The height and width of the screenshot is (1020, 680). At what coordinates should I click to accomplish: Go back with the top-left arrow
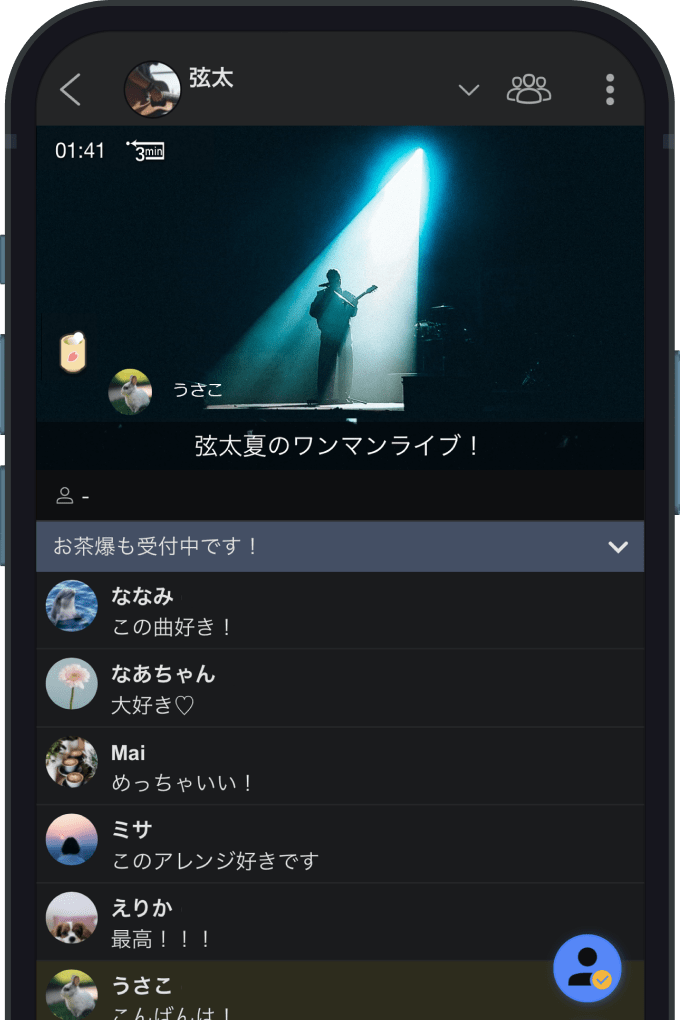click(x=70, y=90)
